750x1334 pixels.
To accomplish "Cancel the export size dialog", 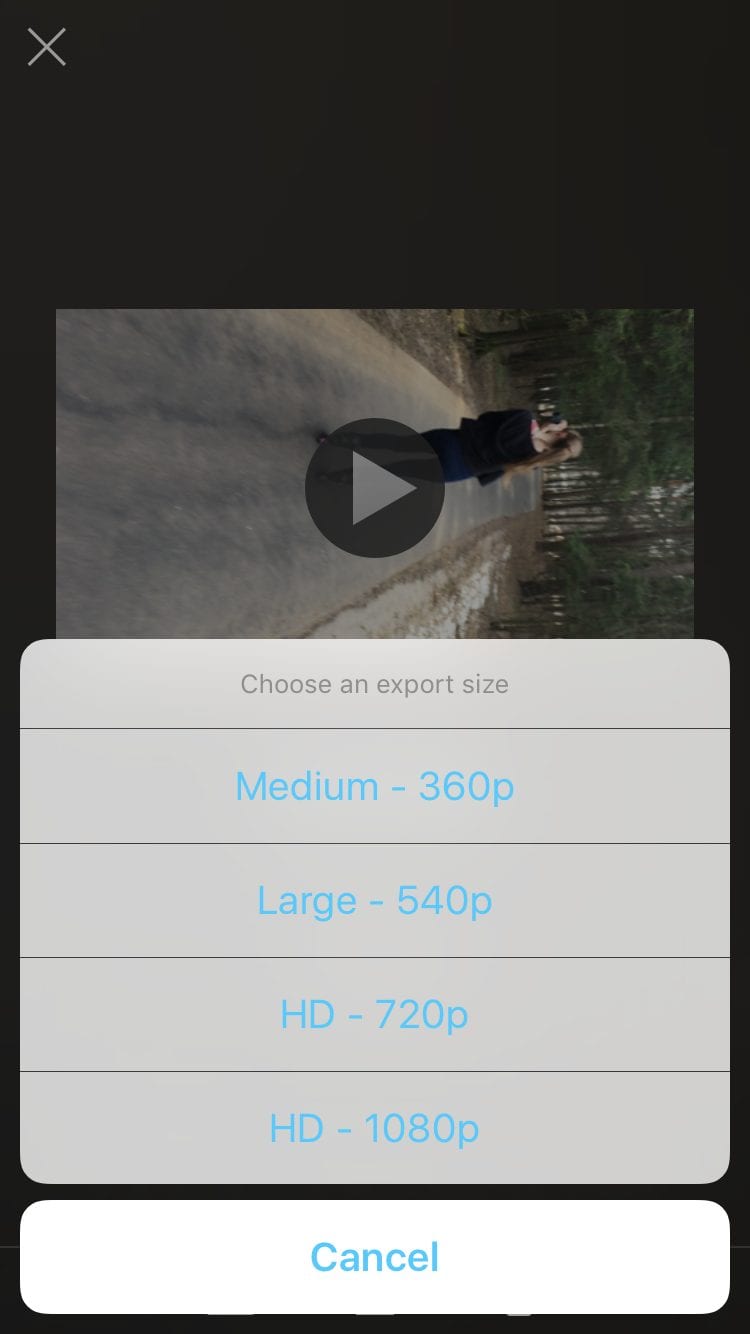I will [375, 1257].
